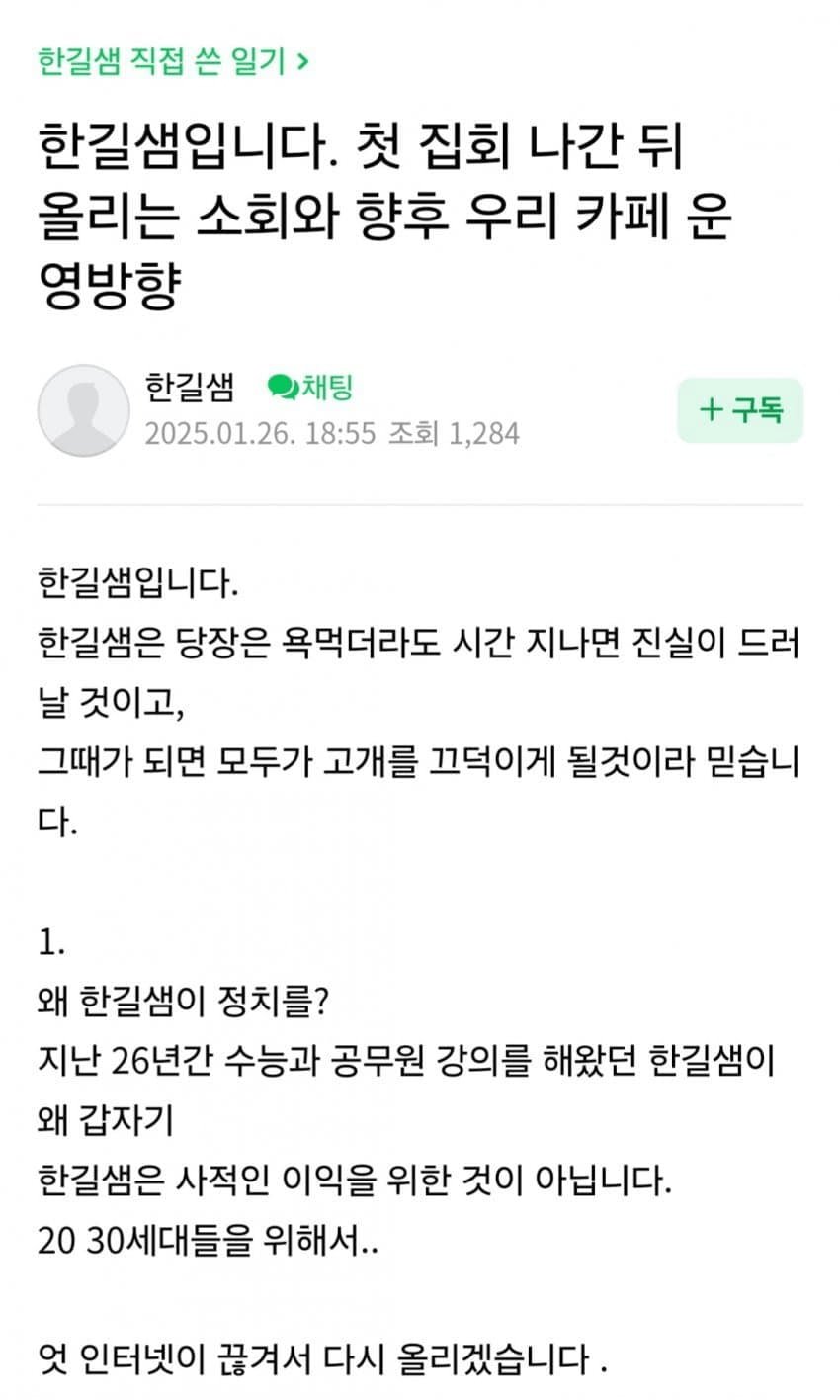Open 한길샘's profile avatar
Viewport: 840px width, 1400px height.
coord(83,410)
